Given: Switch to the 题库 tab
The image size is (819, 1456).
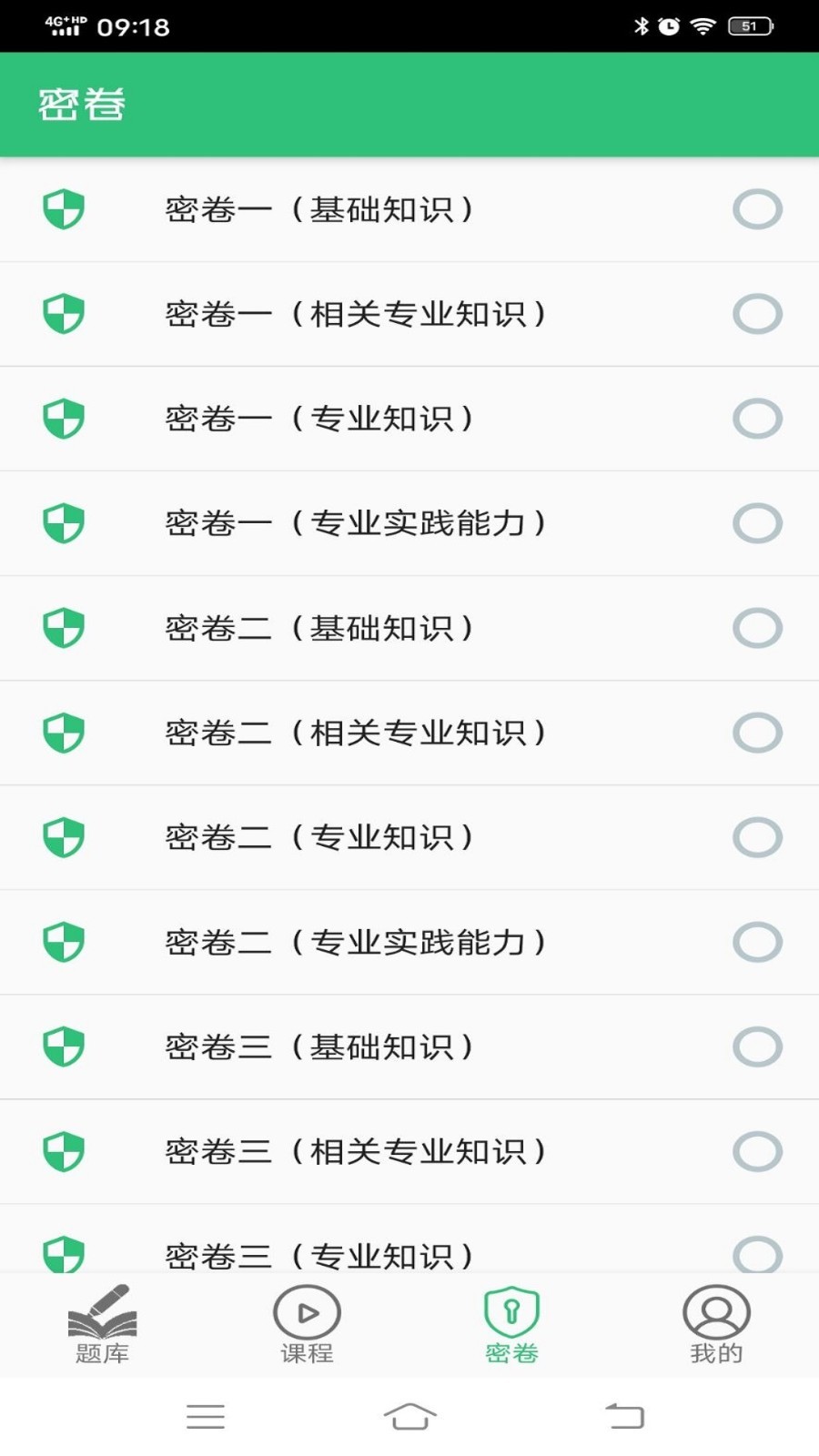Looking at the screenshot, I should point(102,1324).
